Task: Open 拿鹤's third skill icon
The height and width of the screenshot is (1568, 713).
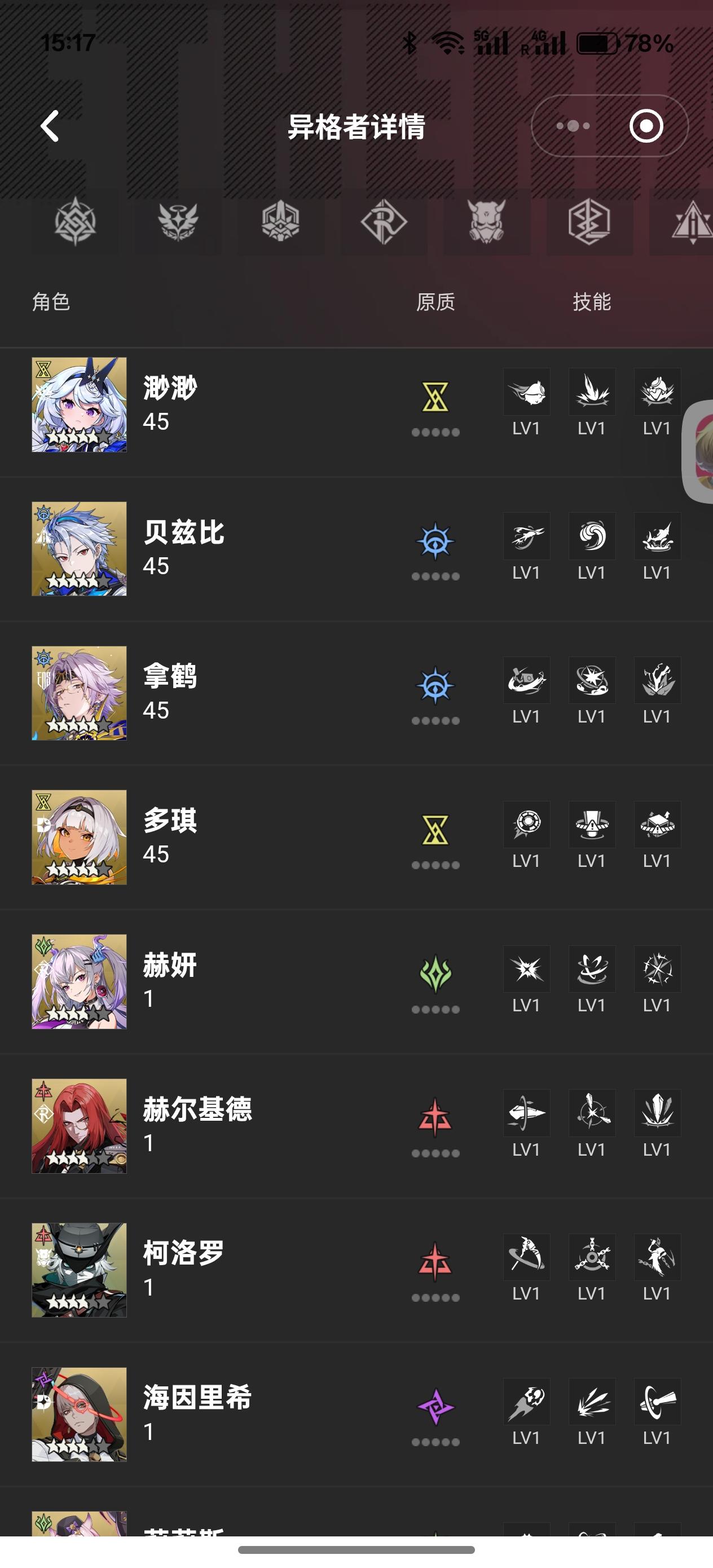Action: 657,681
